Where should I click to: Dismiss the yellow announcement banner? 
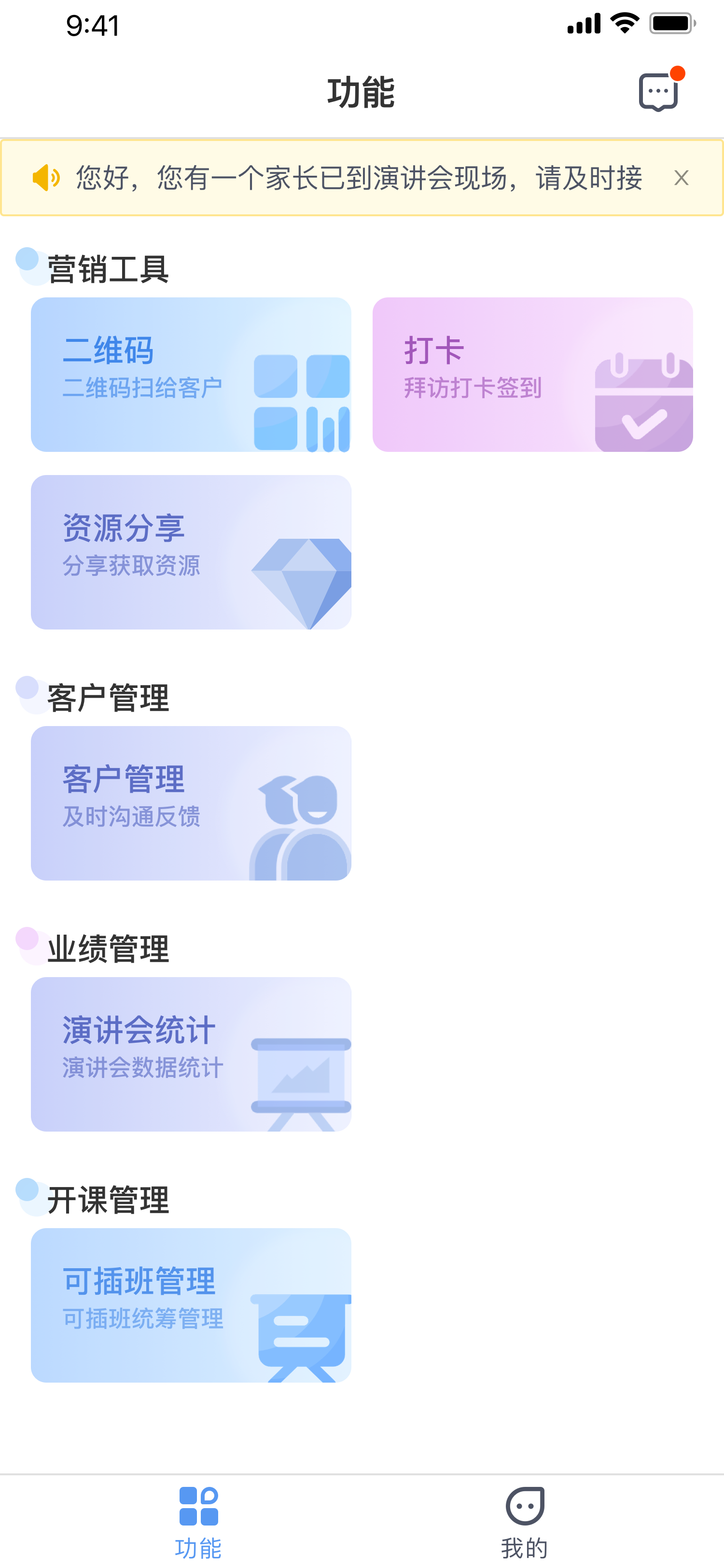coord(682,178)
